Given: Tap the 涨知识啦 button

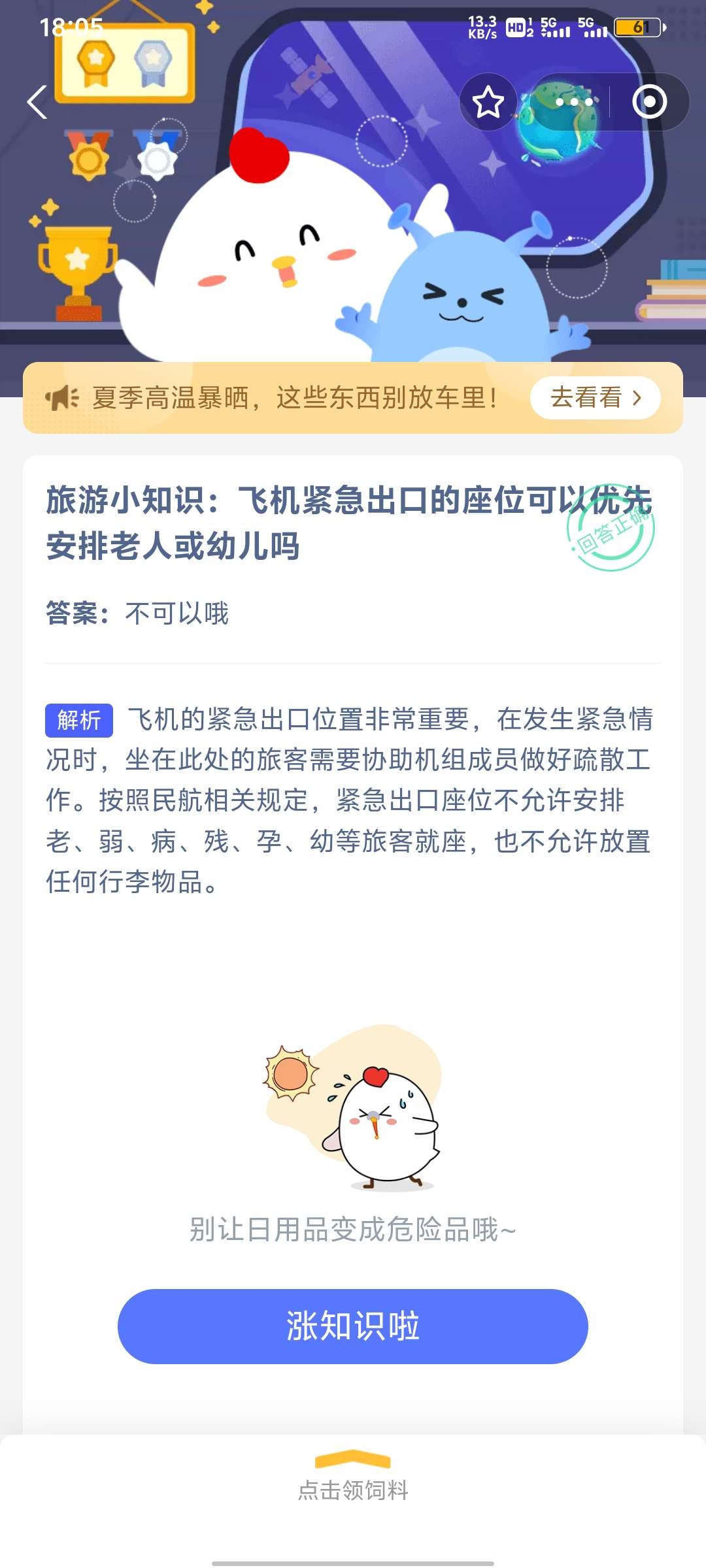Looking at the screenshot, I should [x=353, y=1326].
